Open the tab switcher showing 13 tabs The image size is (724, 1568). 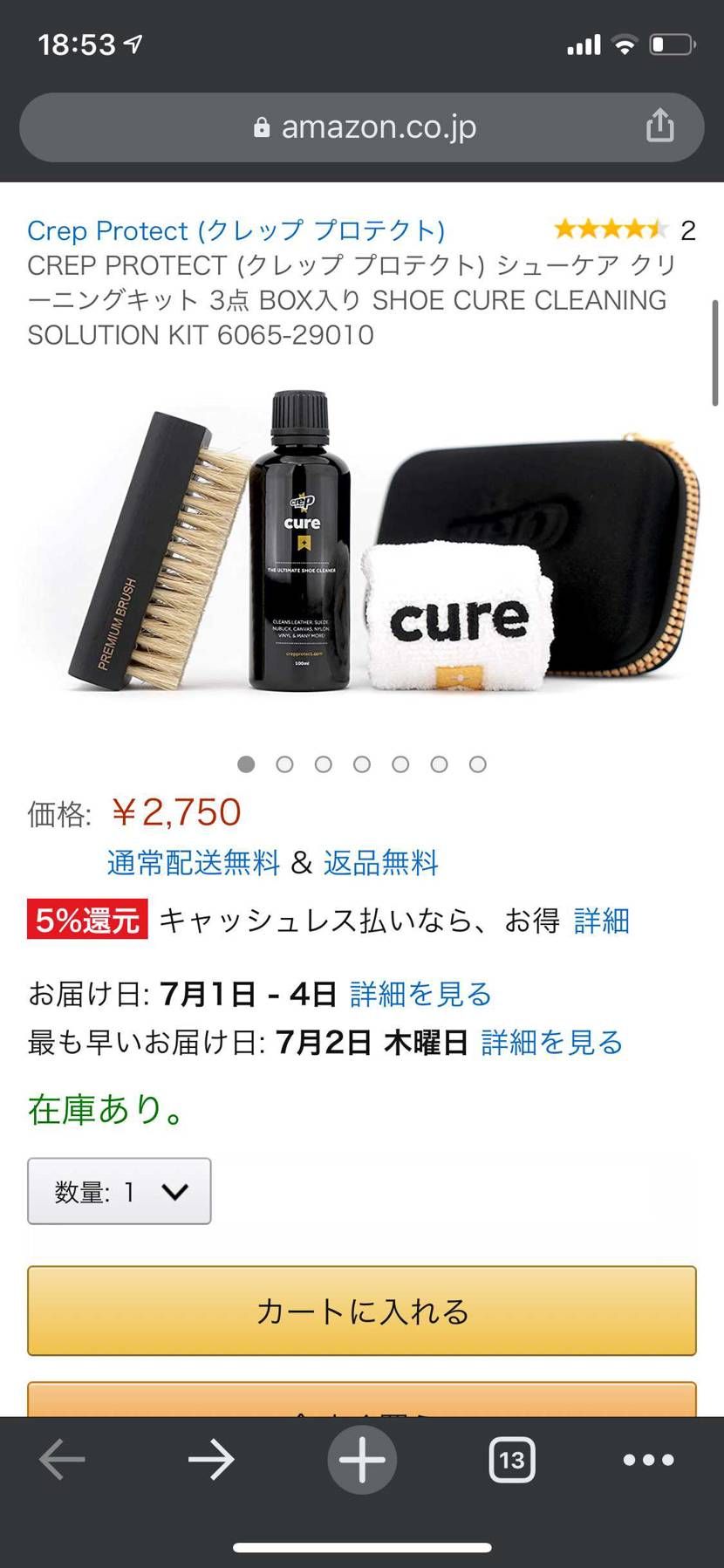pos(512,1459)
